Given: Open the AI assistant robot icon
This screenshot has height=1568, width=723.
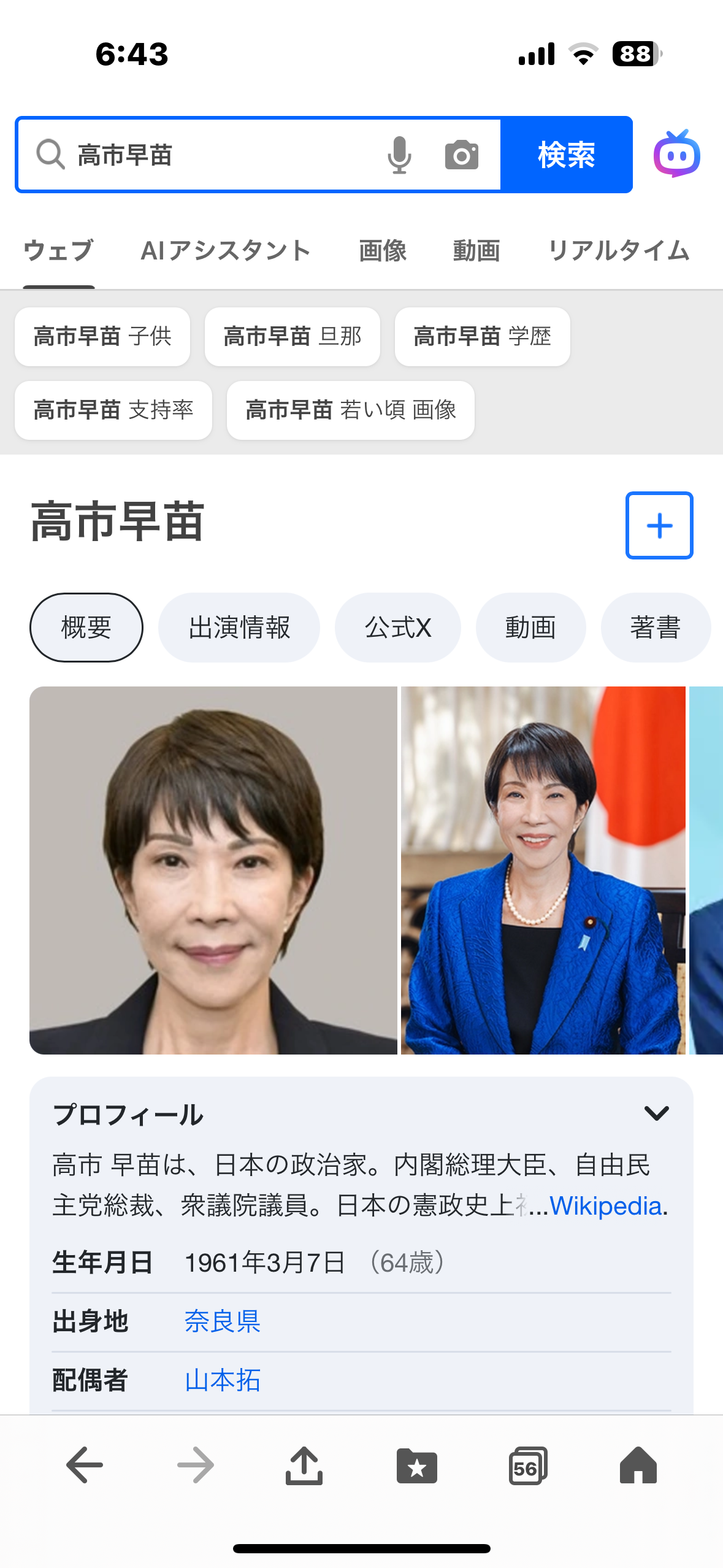Looking at the screenshot, I should click(676, 155).
